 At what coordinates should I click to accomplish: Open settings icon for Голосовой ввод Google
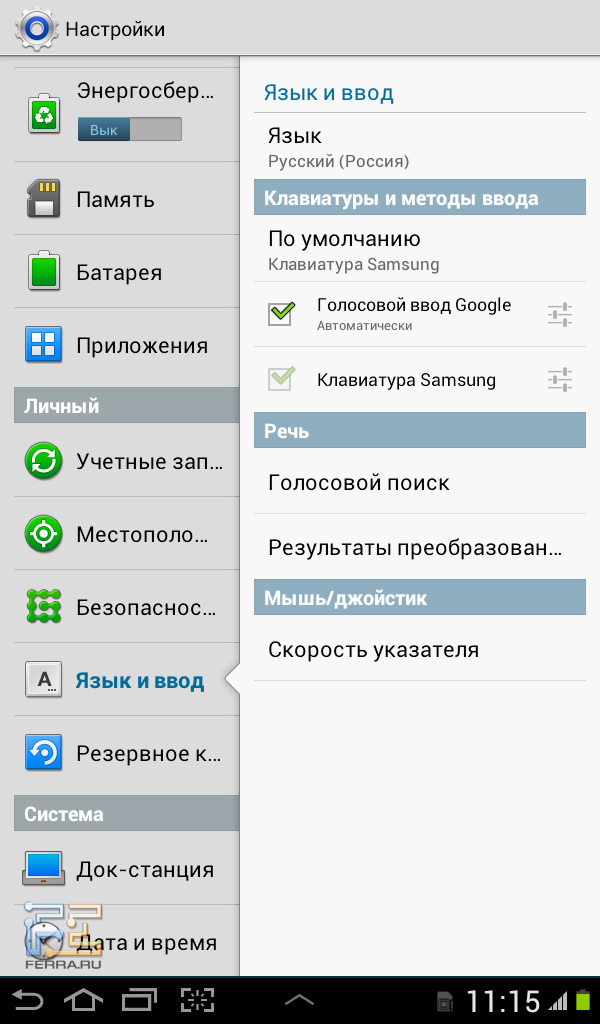coord(560,314)
